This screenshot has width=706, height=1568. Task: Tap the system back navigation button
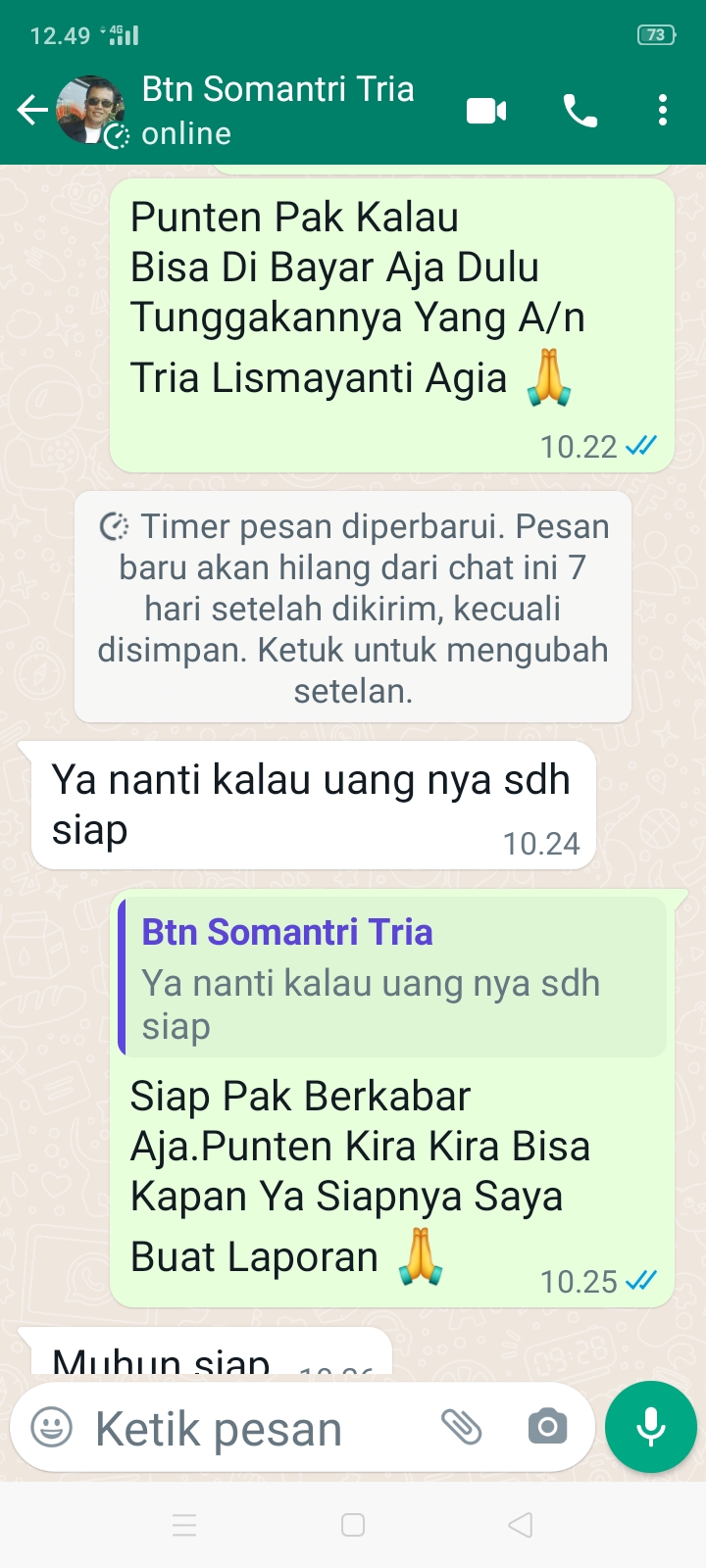[521, 1525]
